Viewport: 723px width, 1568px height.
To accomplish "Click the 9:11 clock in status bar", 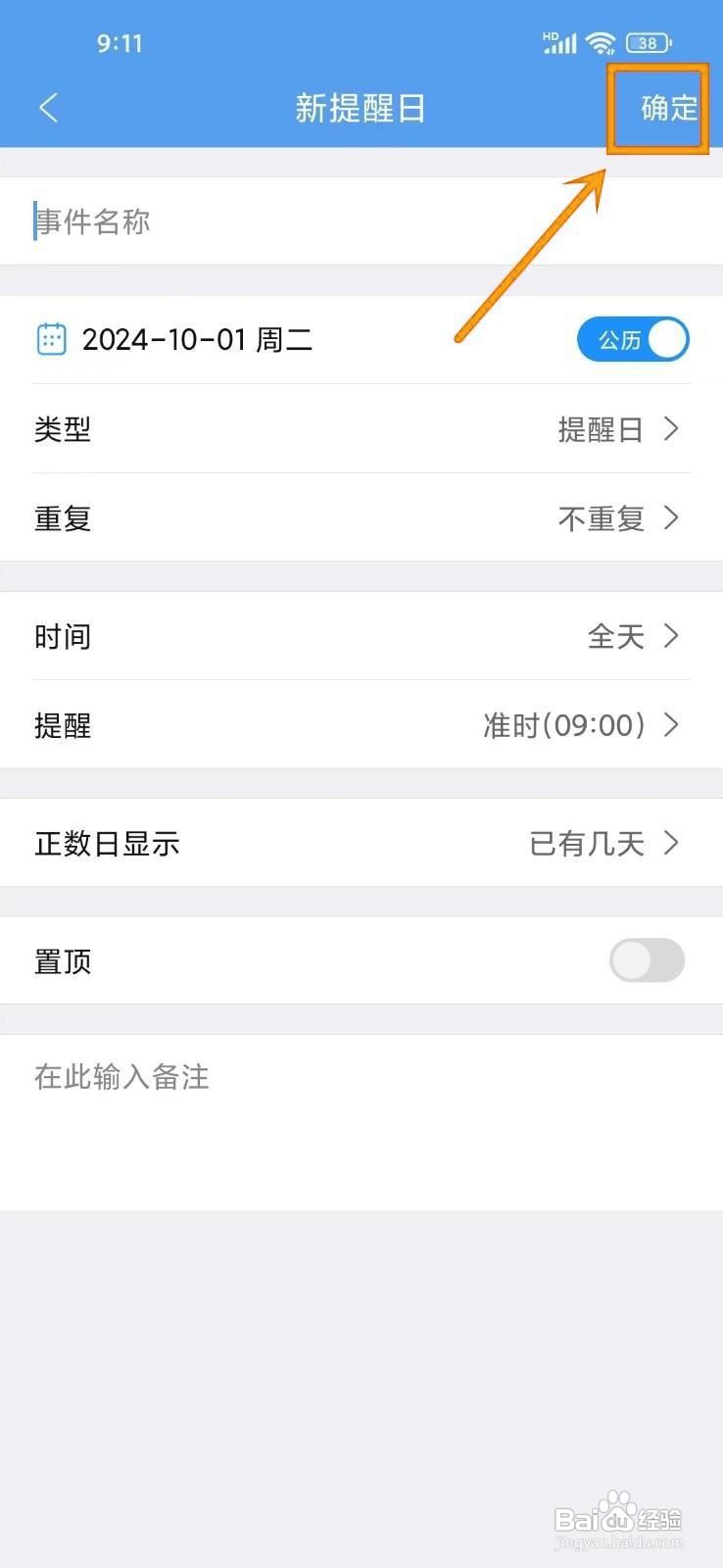I will [x=120, y=42].
